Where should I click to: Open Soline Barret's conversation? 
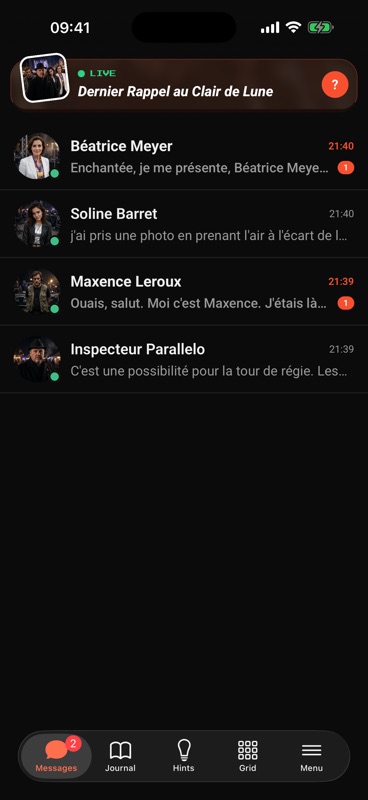(x=184, y=224)
